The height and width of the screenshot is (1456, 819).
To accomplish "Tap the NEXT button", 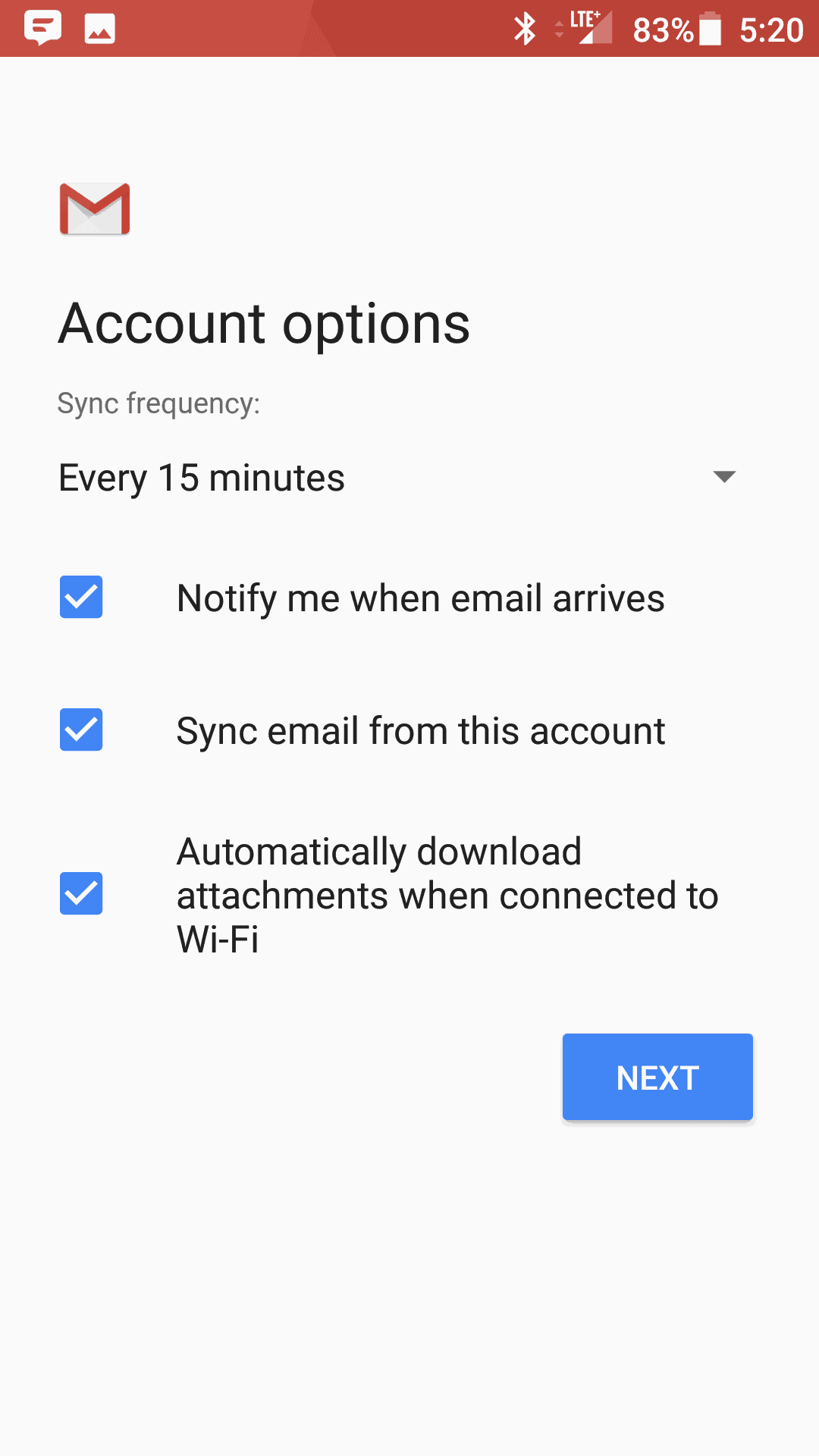I will (x=657, y=1077).
